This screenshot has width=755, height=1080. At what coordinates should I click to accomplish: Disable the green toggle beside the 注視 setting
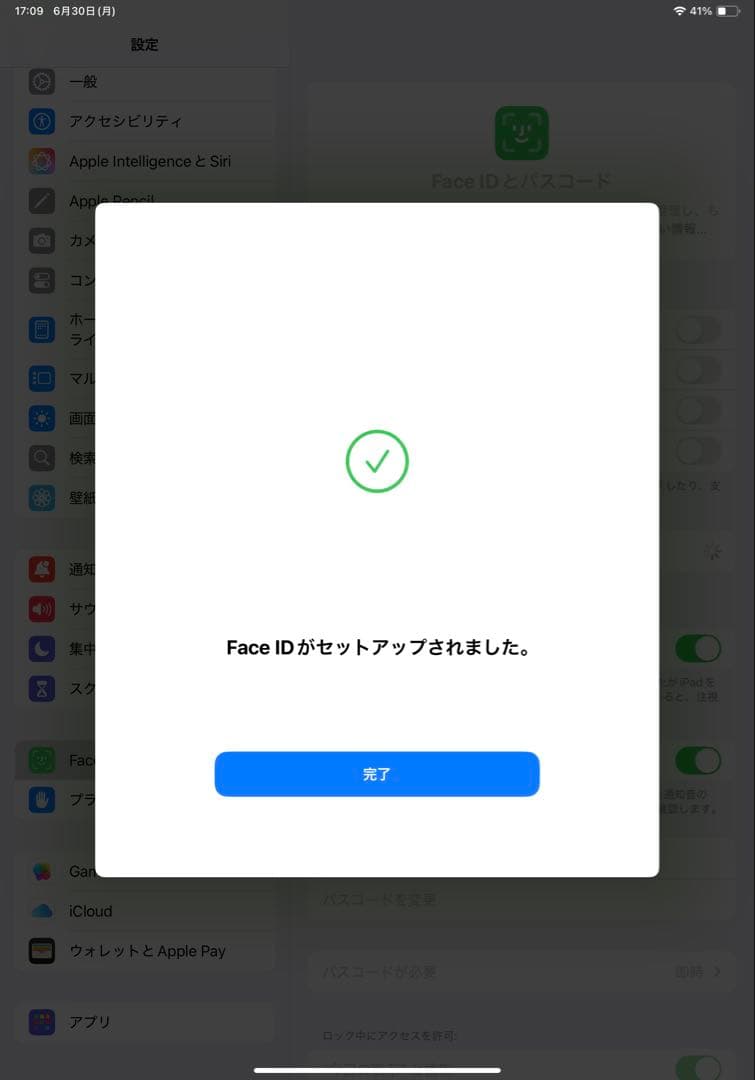pos(697,648)
